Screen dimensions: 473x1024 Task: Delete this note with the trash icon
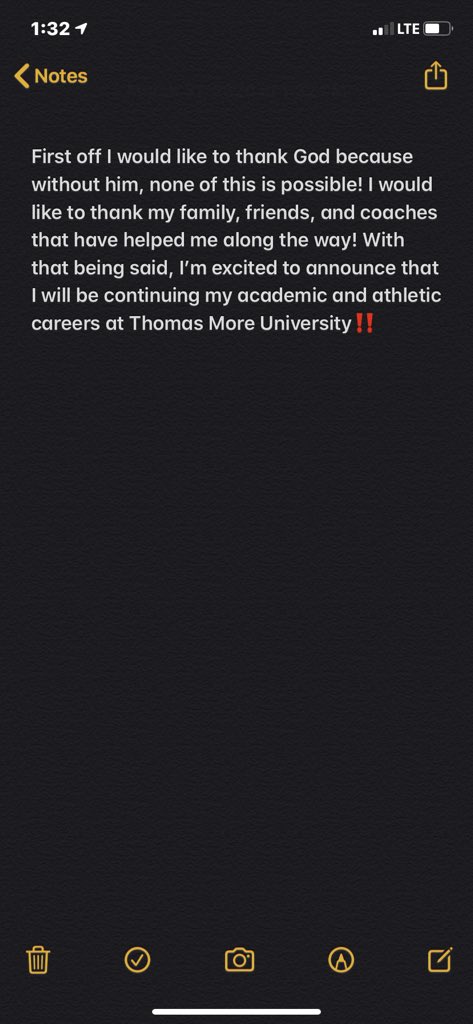pos(38,959)
